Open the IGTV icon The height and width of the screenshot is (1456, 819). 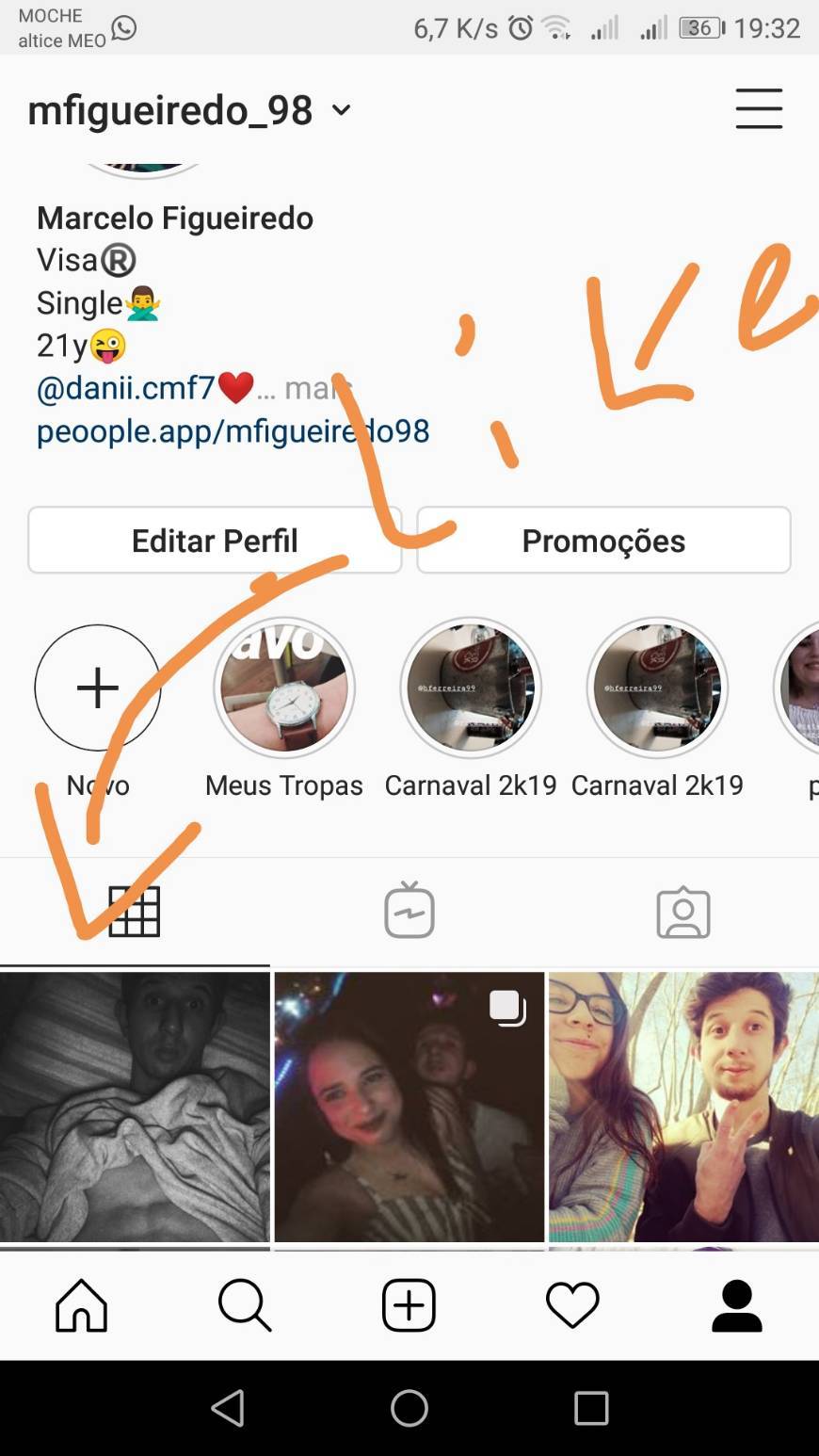(x=408, y=910)
